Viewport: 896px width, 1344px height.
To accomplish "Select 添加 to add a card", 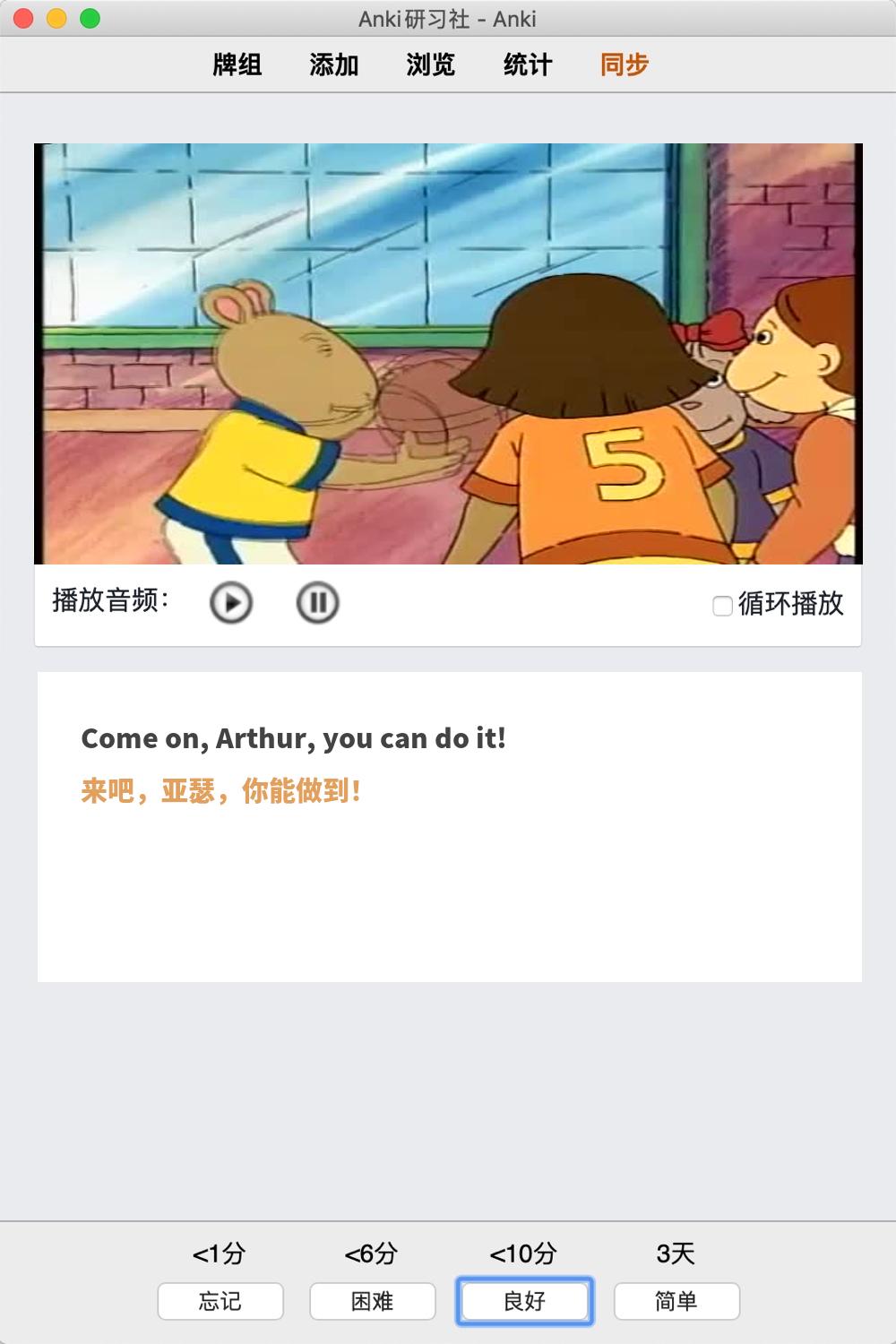I will pos(334,65).
